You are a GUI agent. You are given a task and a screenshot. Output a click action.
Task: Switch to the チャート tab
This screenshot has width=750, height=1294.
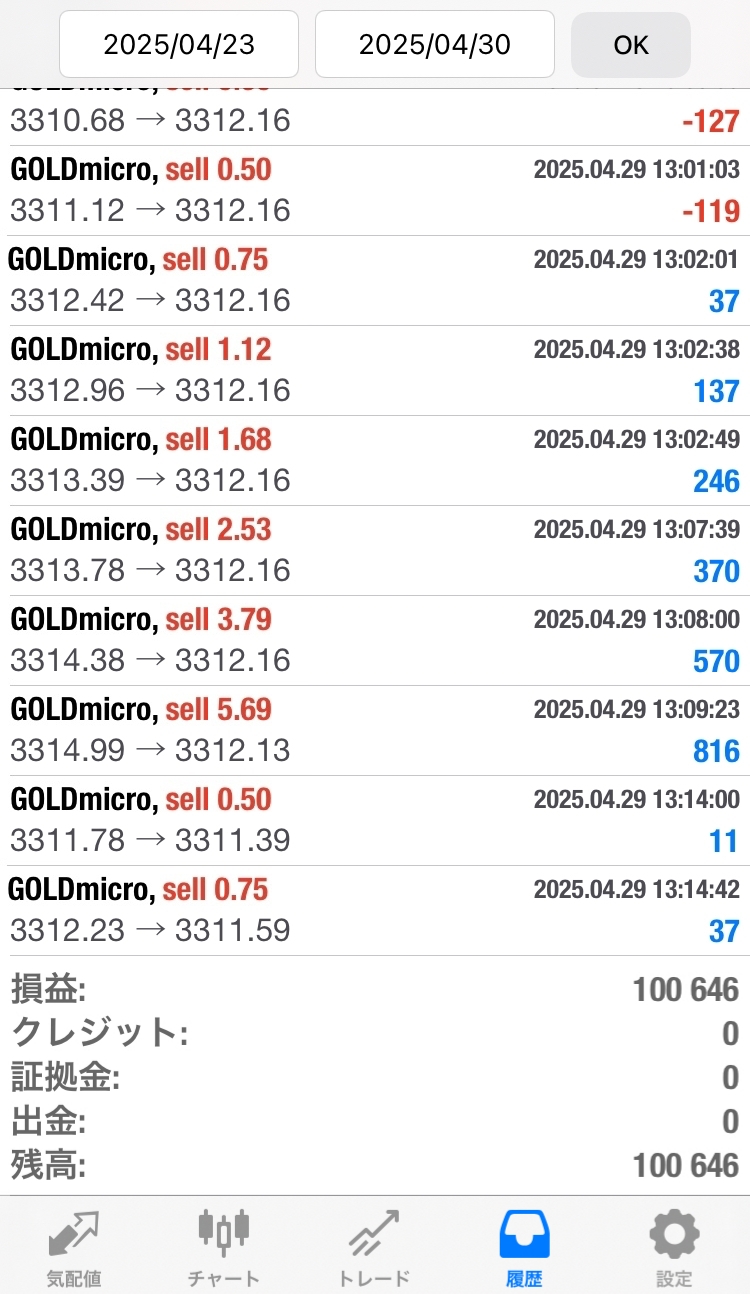click(223, 1247)
